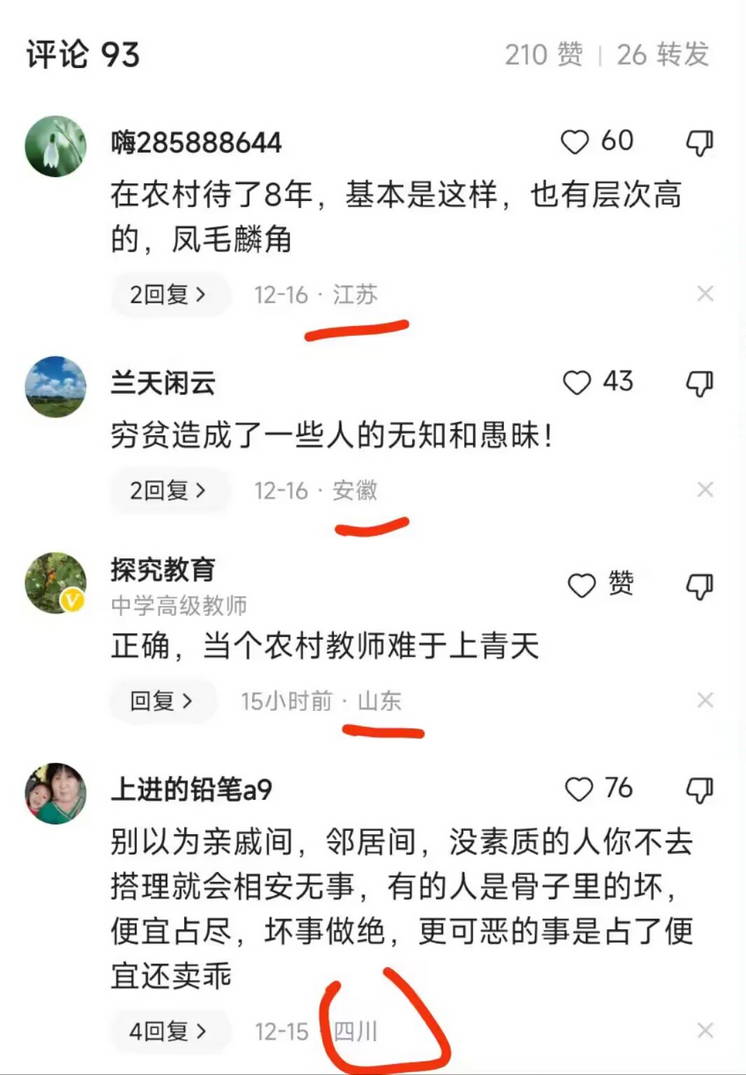Like 兰天闲云's comment

tap(578, 383)
